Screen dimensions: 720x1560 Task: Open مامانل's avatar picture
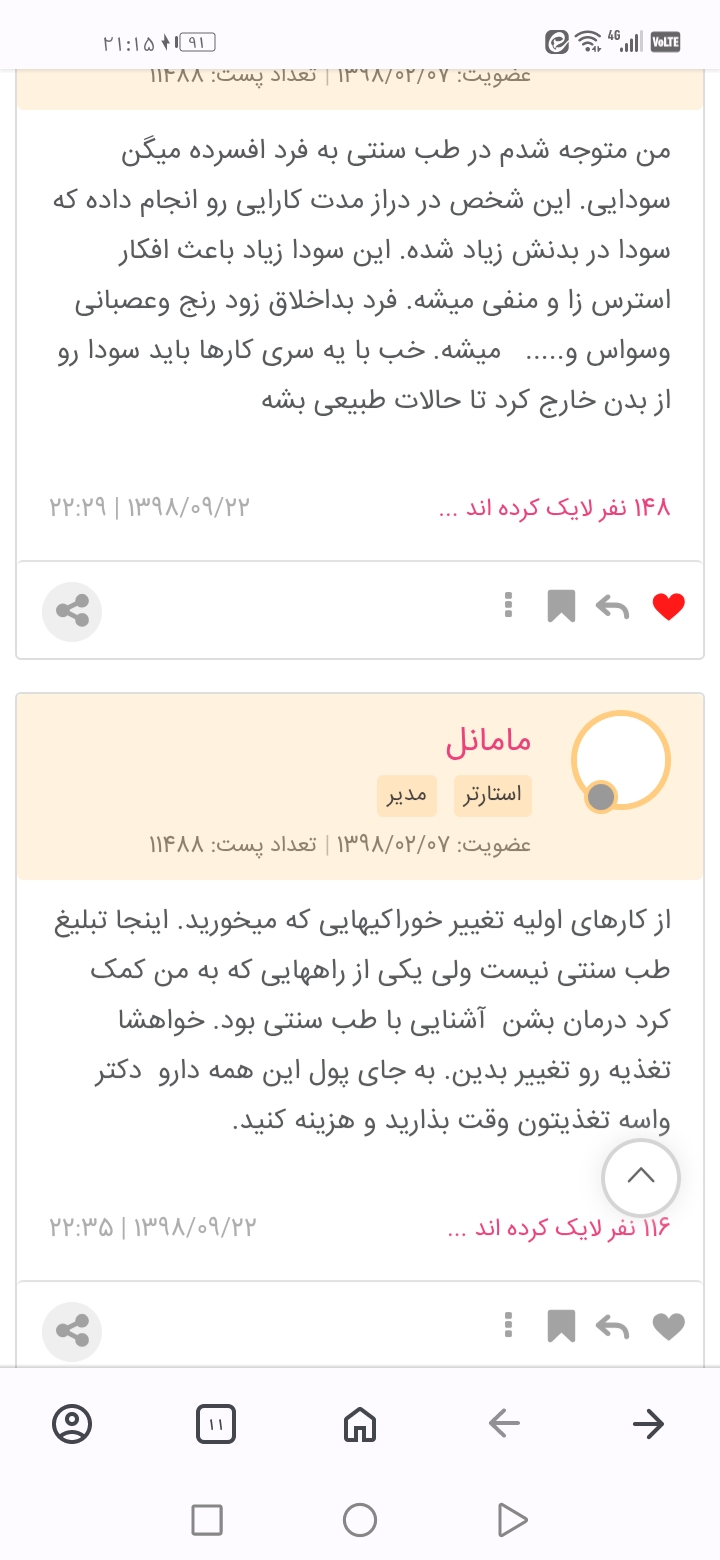[620, 760]
